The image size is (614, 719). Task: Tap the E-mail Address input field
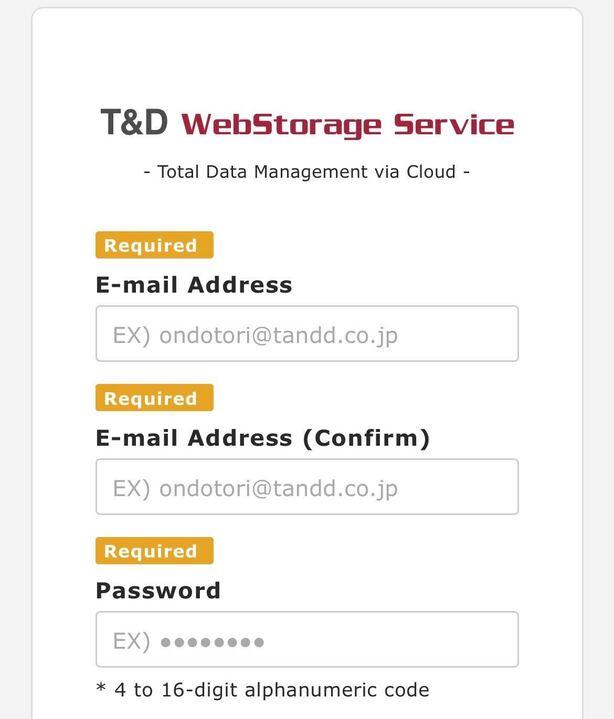click(x=306, y=334)
